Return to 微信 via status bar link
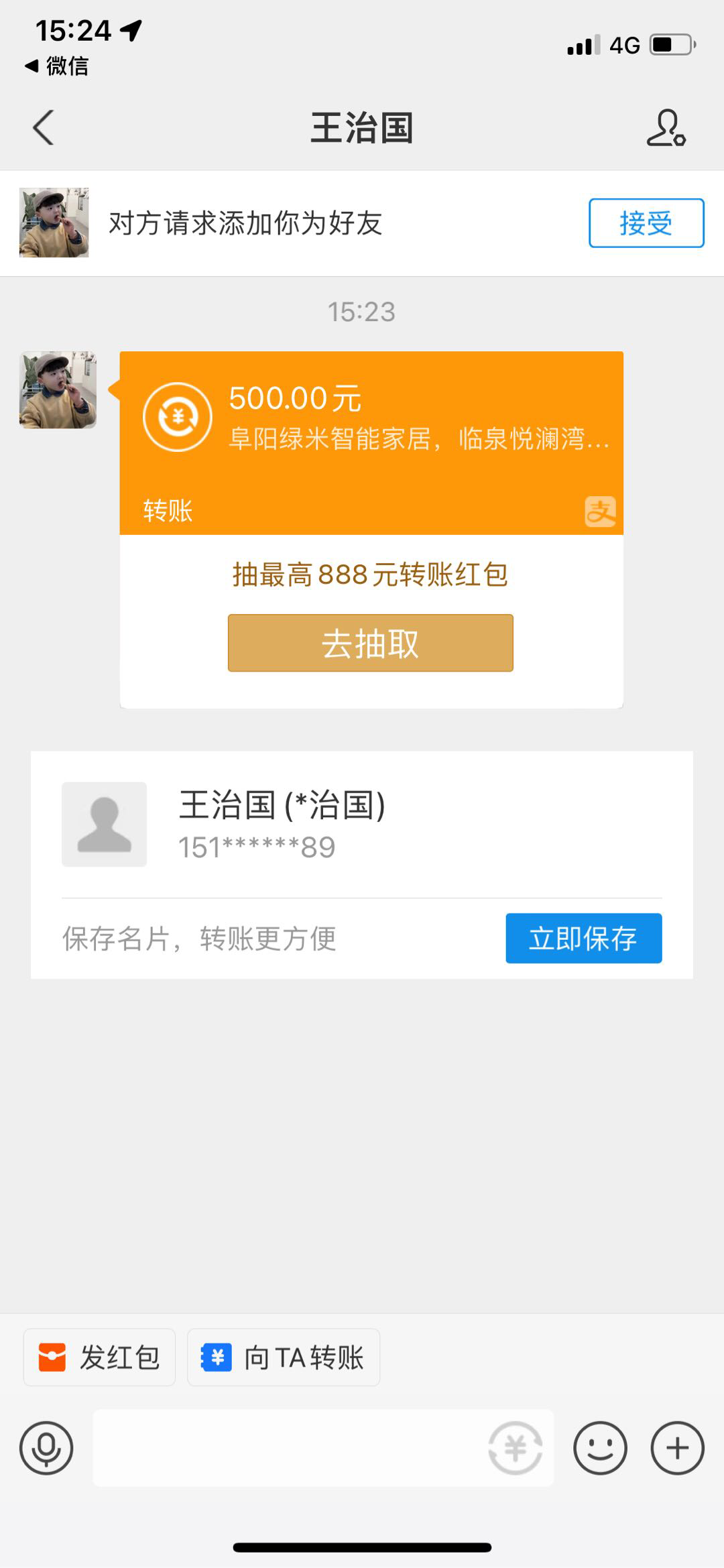 (57, 66)
